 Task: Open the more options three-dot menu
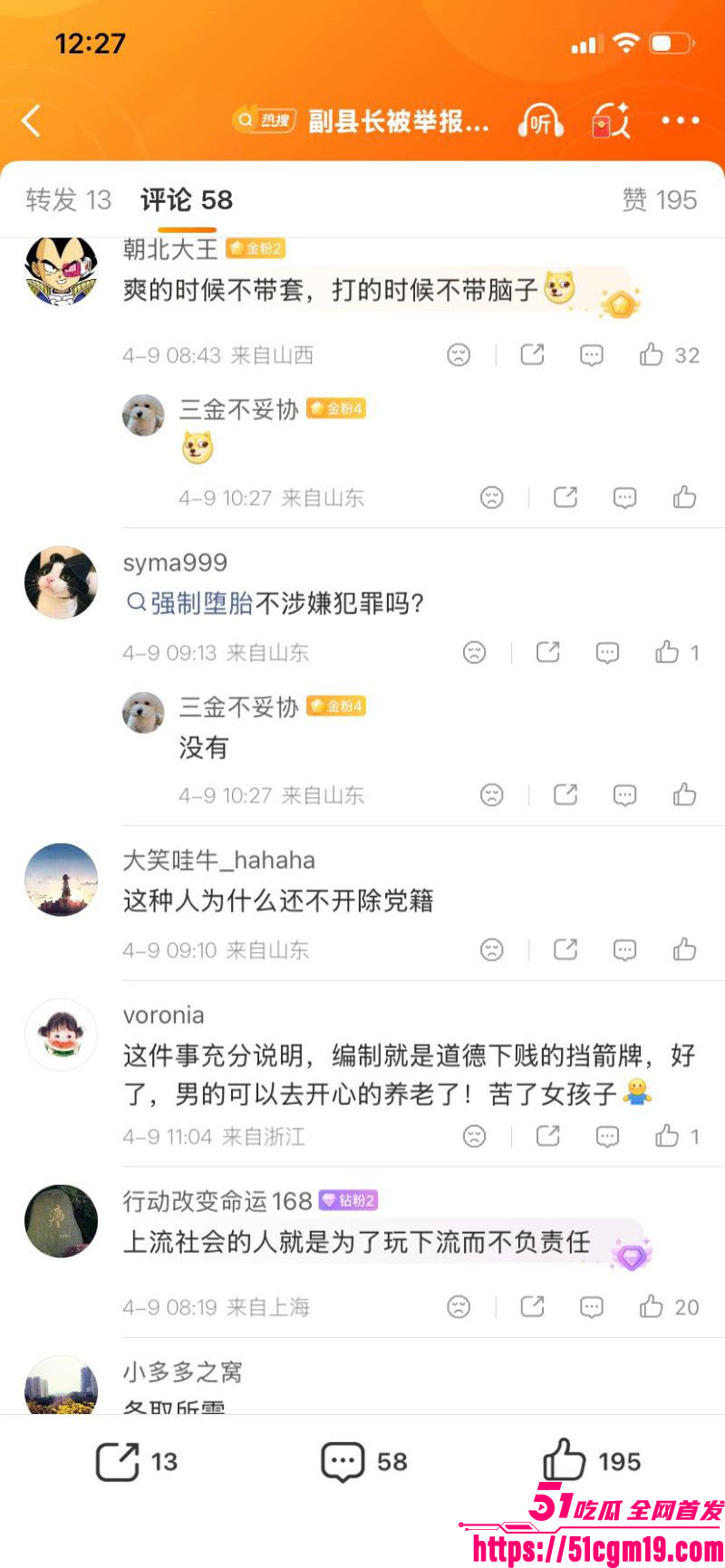[681, 120]
